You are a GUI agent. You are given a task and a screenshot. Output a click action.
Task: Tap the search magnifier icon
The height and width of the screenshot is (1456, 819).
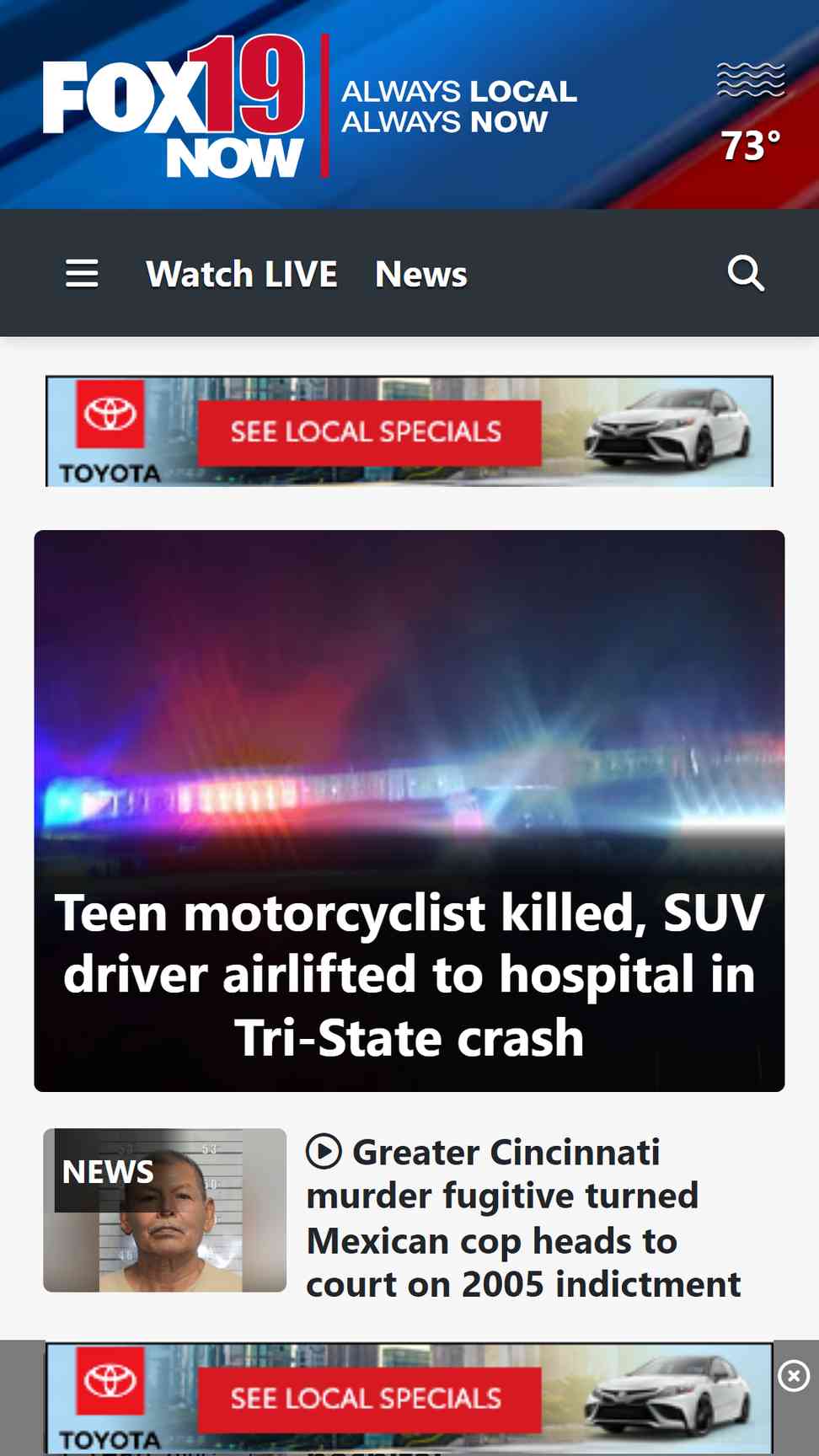tap(746, 274)
